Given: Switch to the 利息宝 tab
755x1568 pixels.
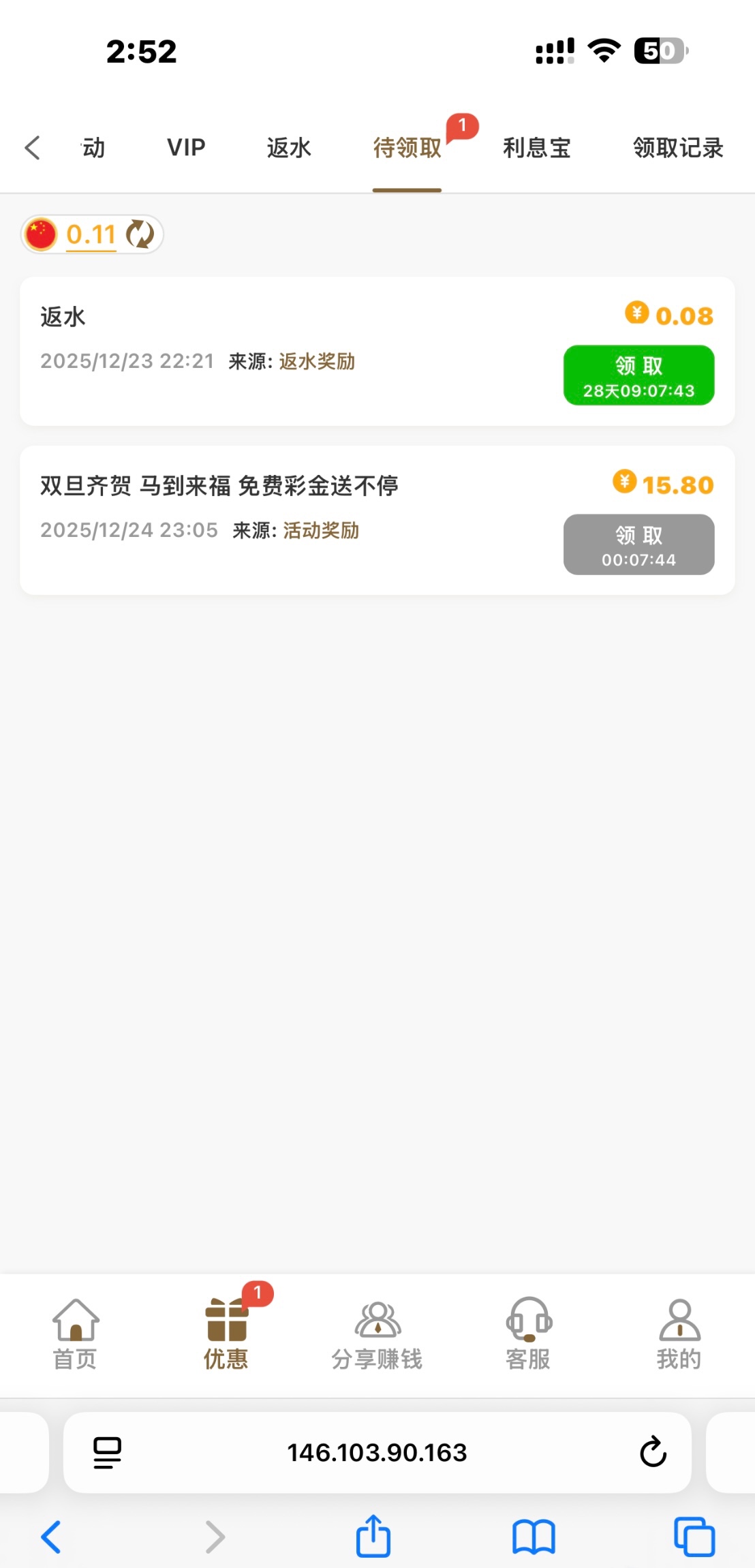Looking at the screenshot, I should click(x=536, y=148).
